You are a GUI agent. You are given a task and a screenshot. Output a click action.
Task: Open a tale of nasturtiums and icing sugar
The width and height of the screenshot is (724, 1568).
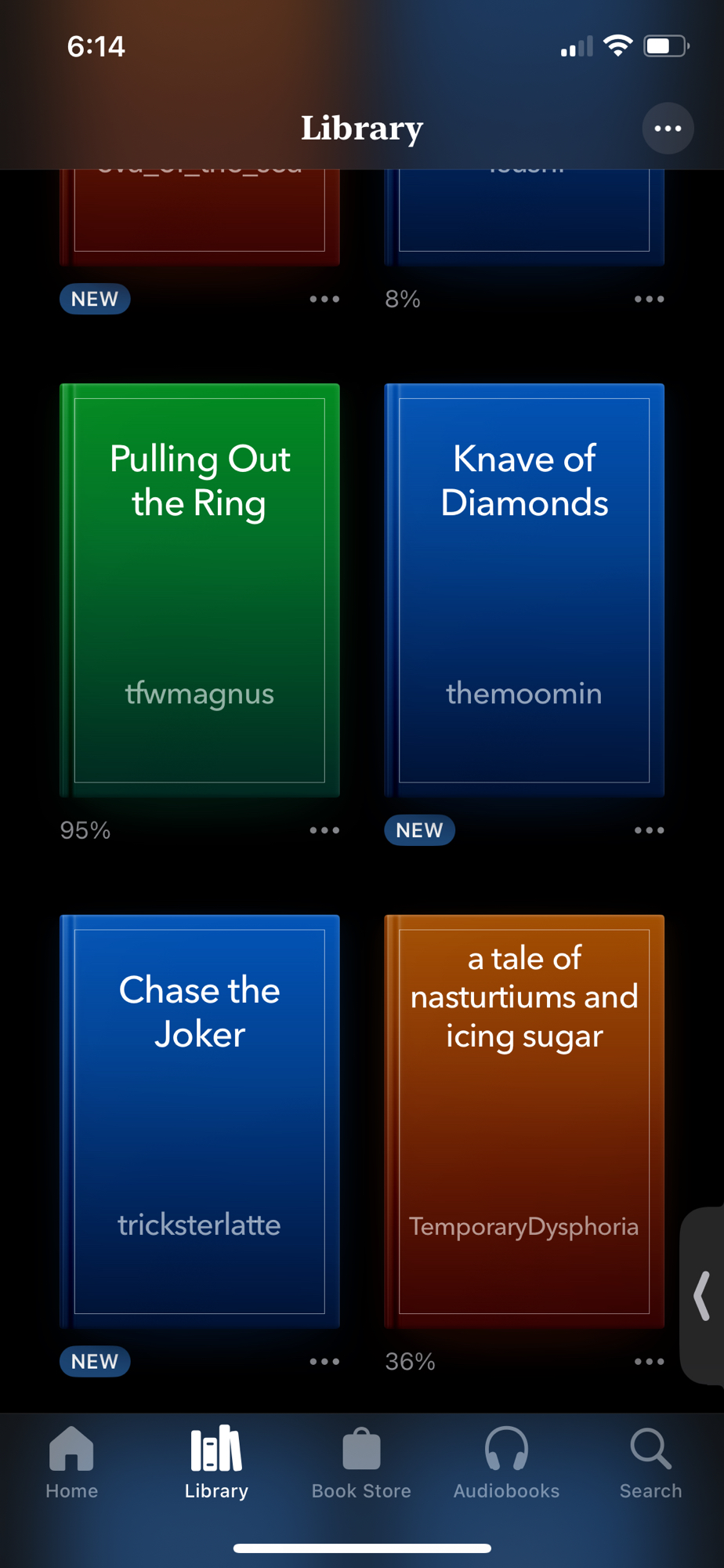(524, 1121)
